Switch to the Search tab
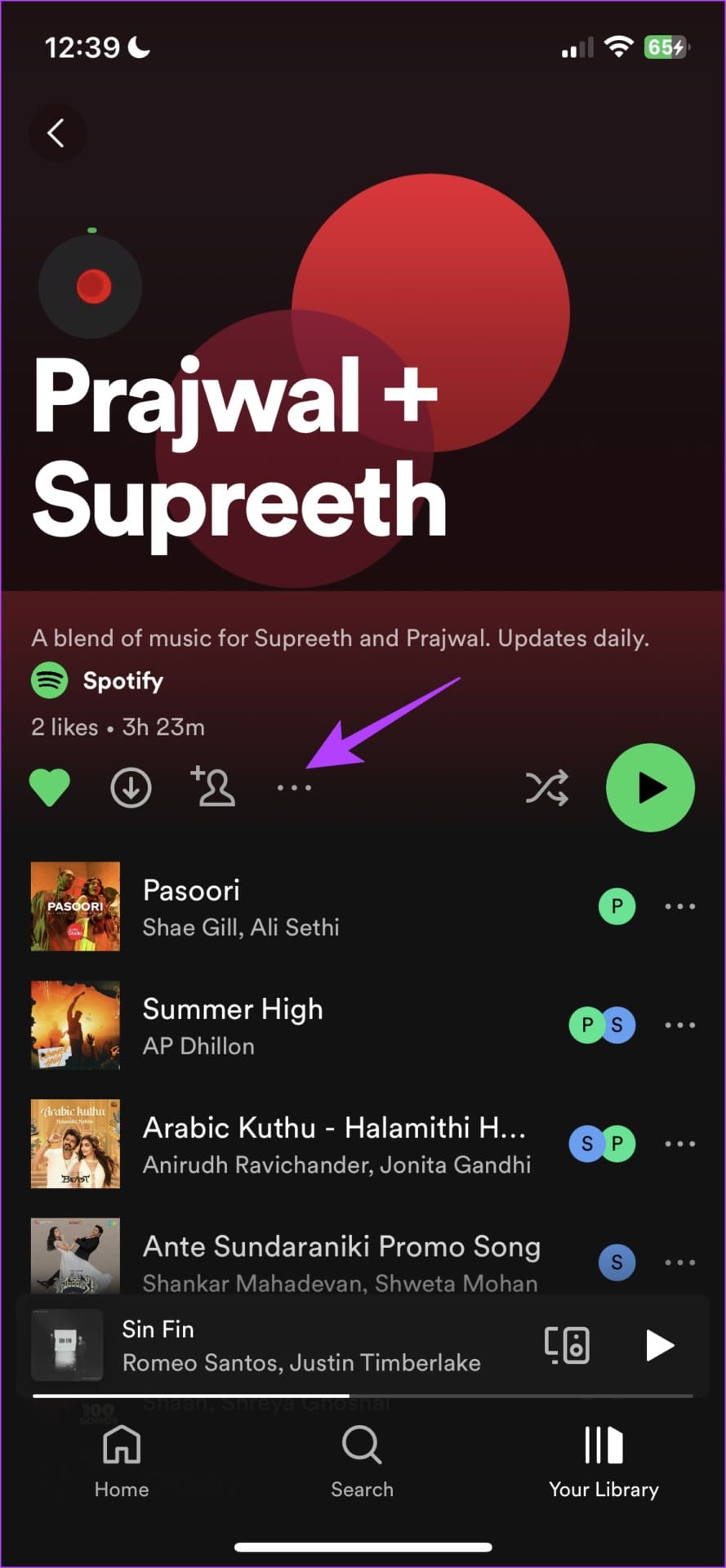Viewport: 726px width, 1568px height. (362, 1460)
